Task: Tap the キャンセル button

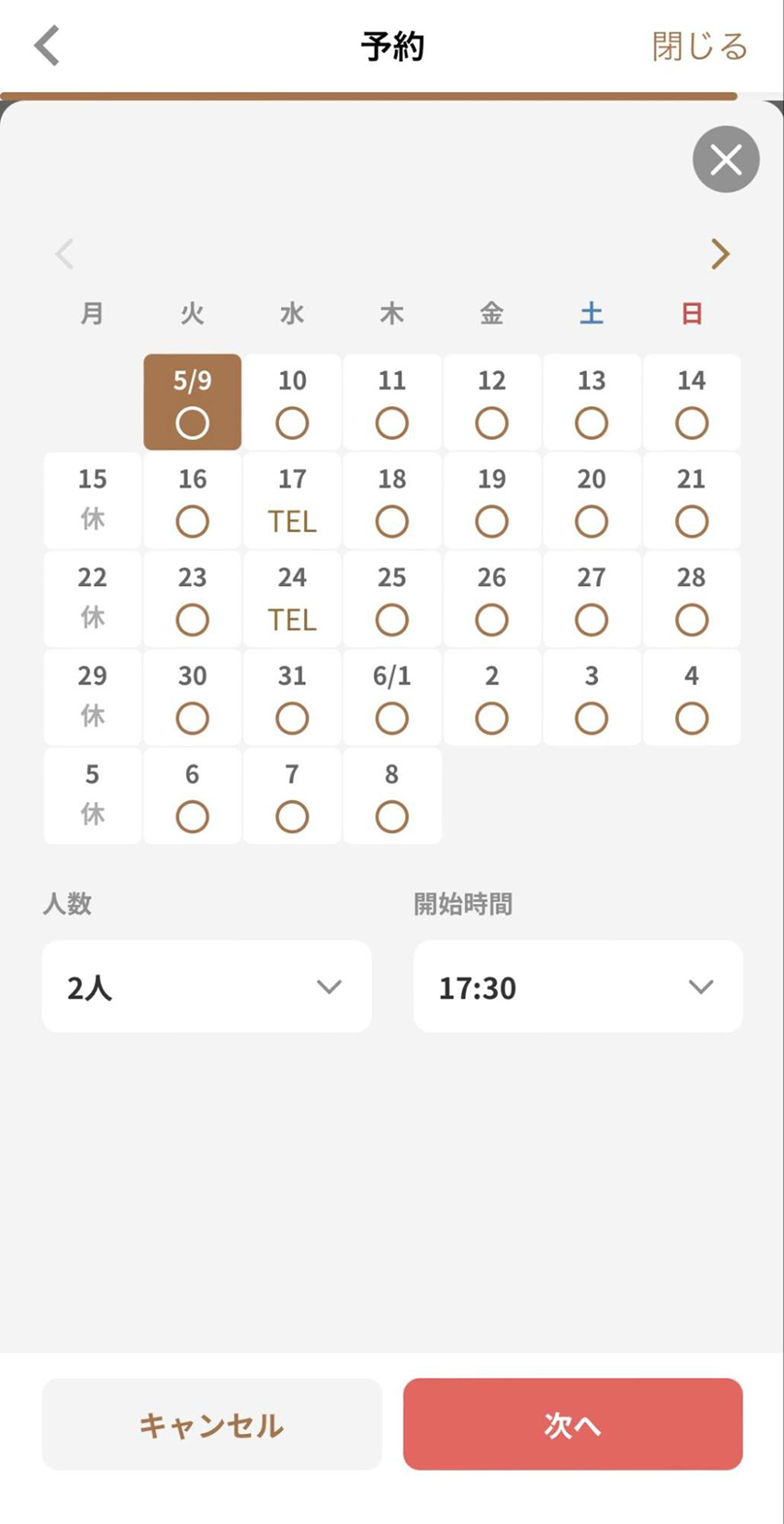Action: [x=212, y=1424]
